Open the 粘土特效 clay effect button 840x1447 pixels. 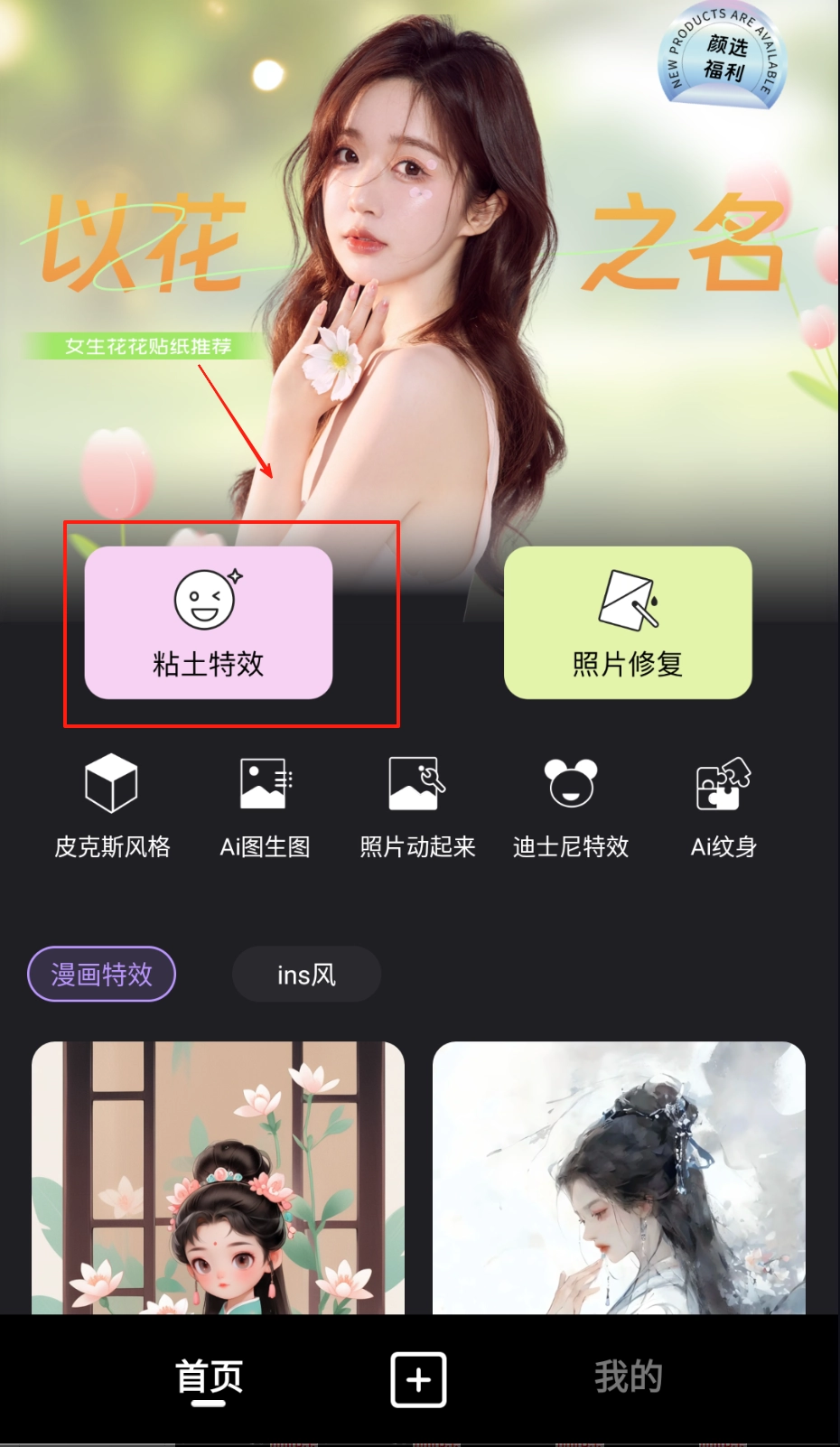pyautogui.click(x=209, y=622)
